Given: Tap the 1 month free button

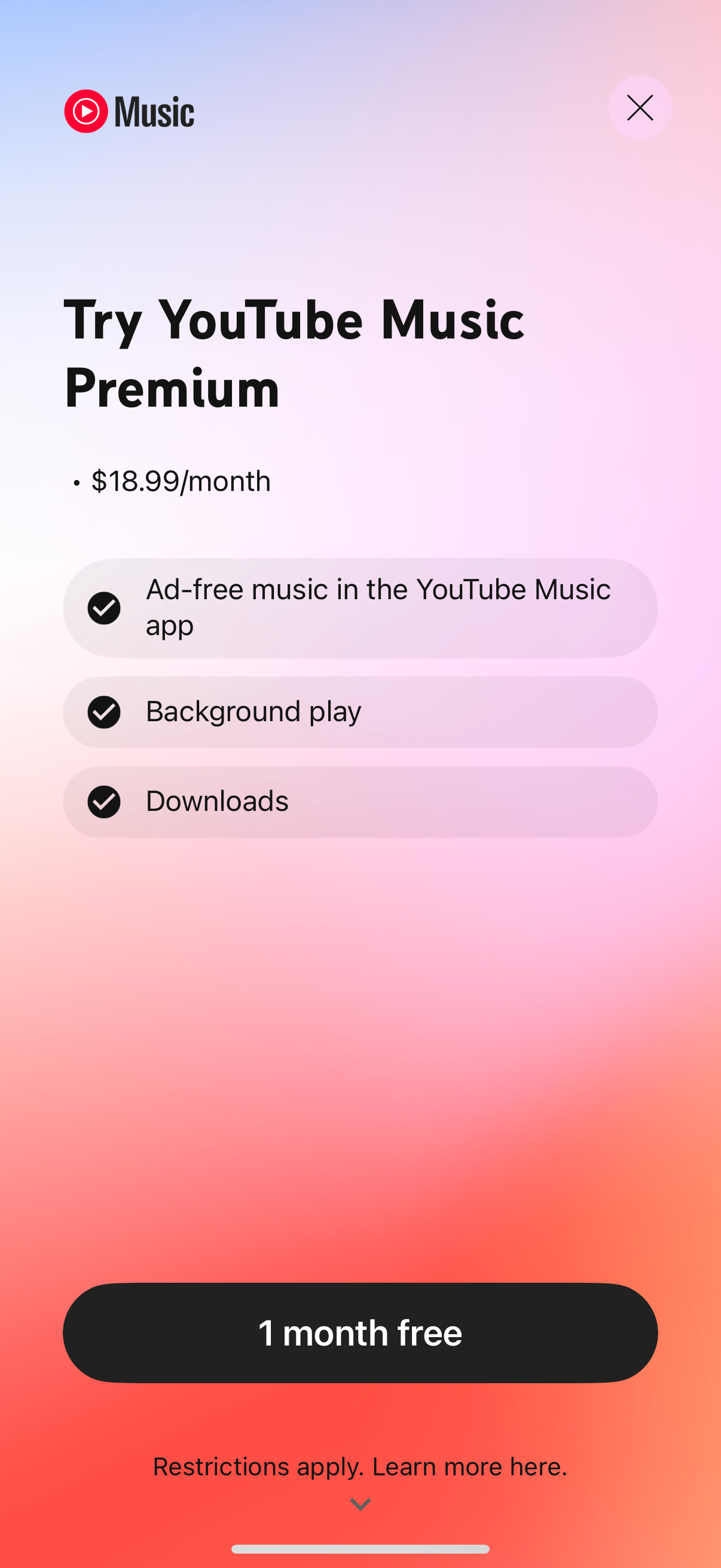Looking at the screenshot, I should pyautogui.click(x=360, y=1332).
